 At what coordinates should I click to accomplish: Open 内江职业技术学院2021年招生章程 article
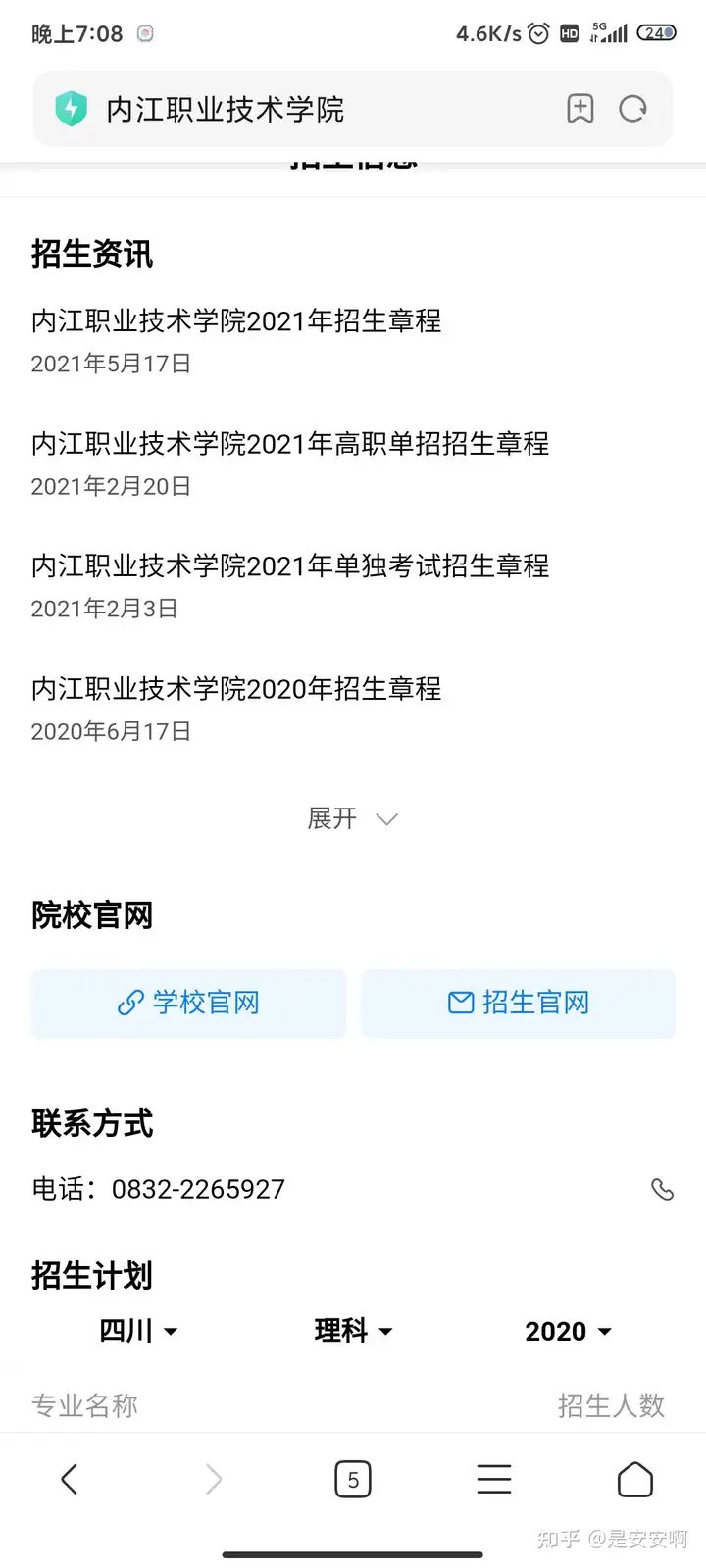[x=236, y=320]
